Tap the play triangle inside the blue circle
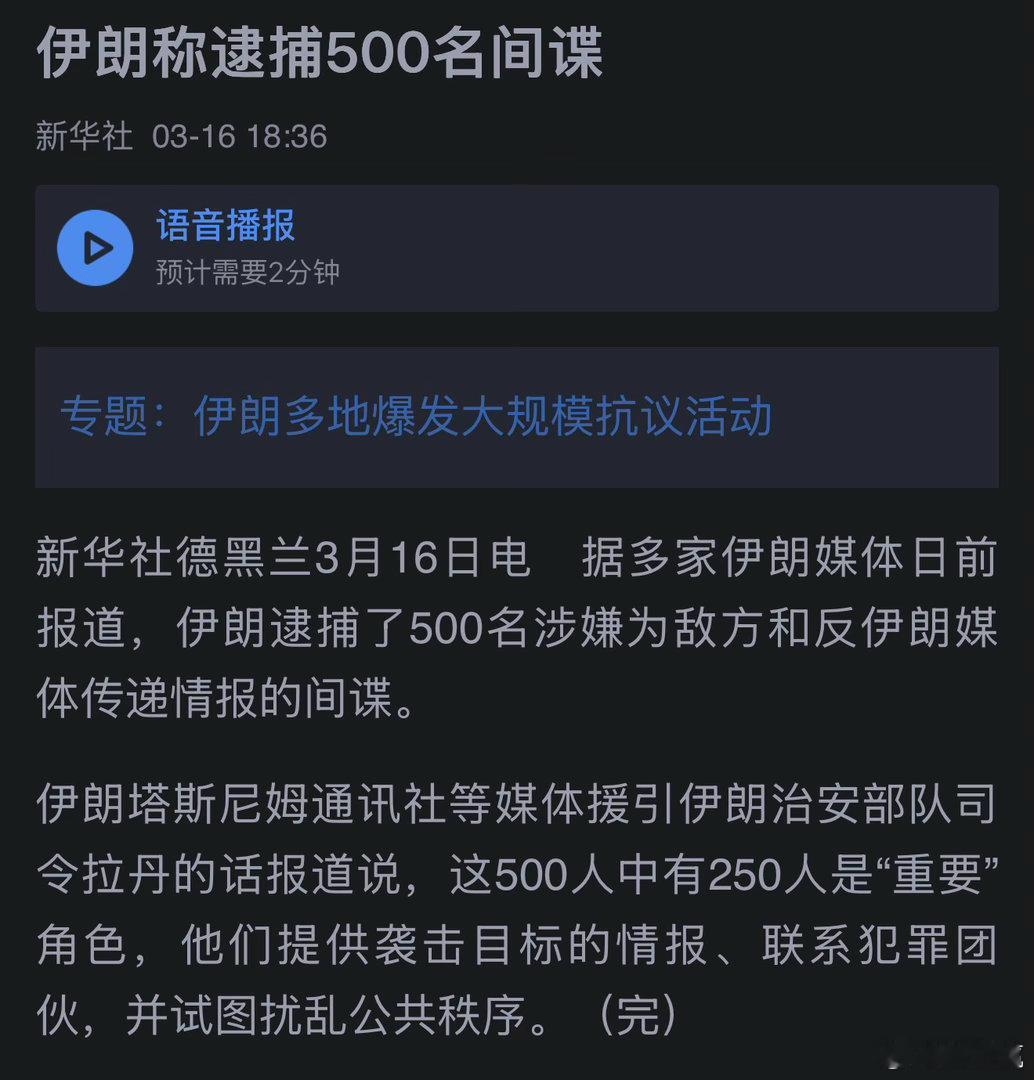 98,246
